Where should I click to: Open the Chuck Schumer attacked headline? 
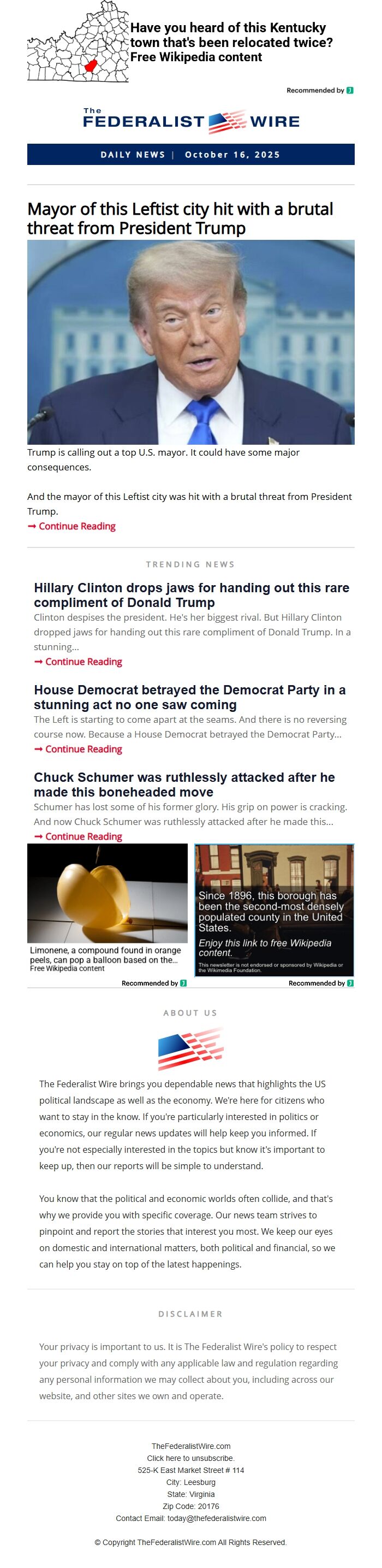click(184, 784)
